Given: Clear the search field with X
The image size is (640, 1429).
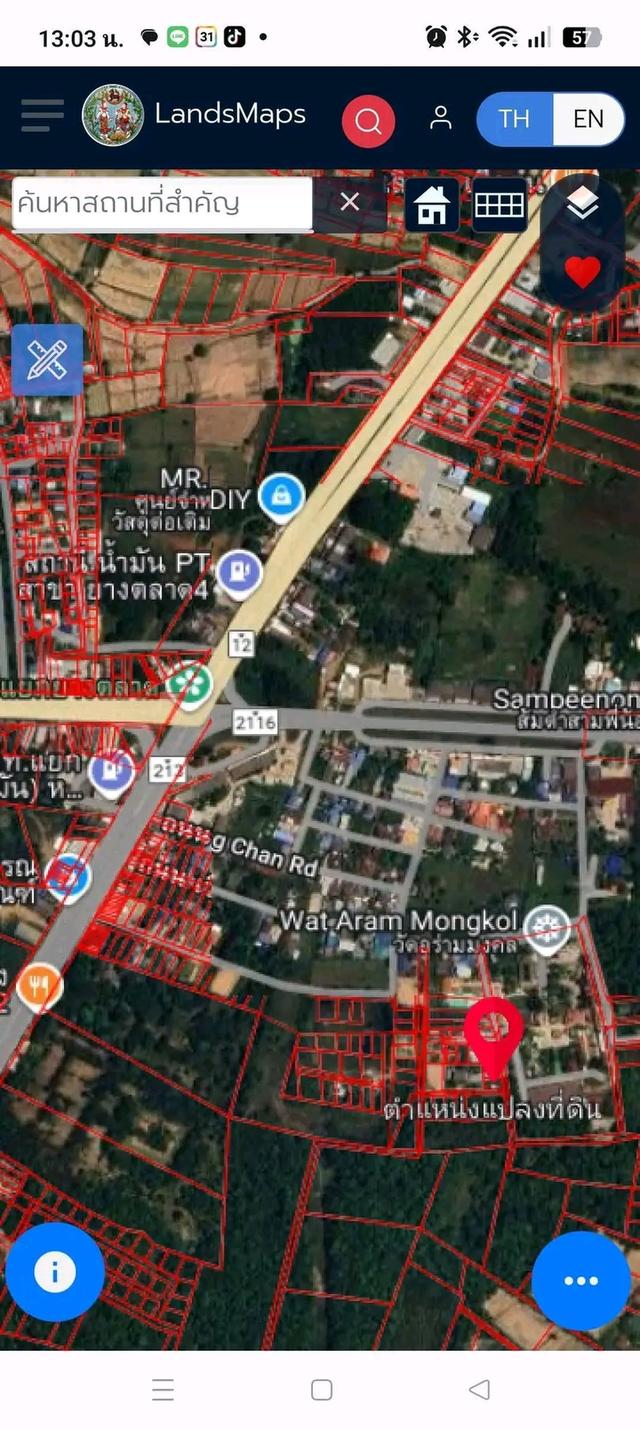Looking at the screenshot, I should (349, 203).
